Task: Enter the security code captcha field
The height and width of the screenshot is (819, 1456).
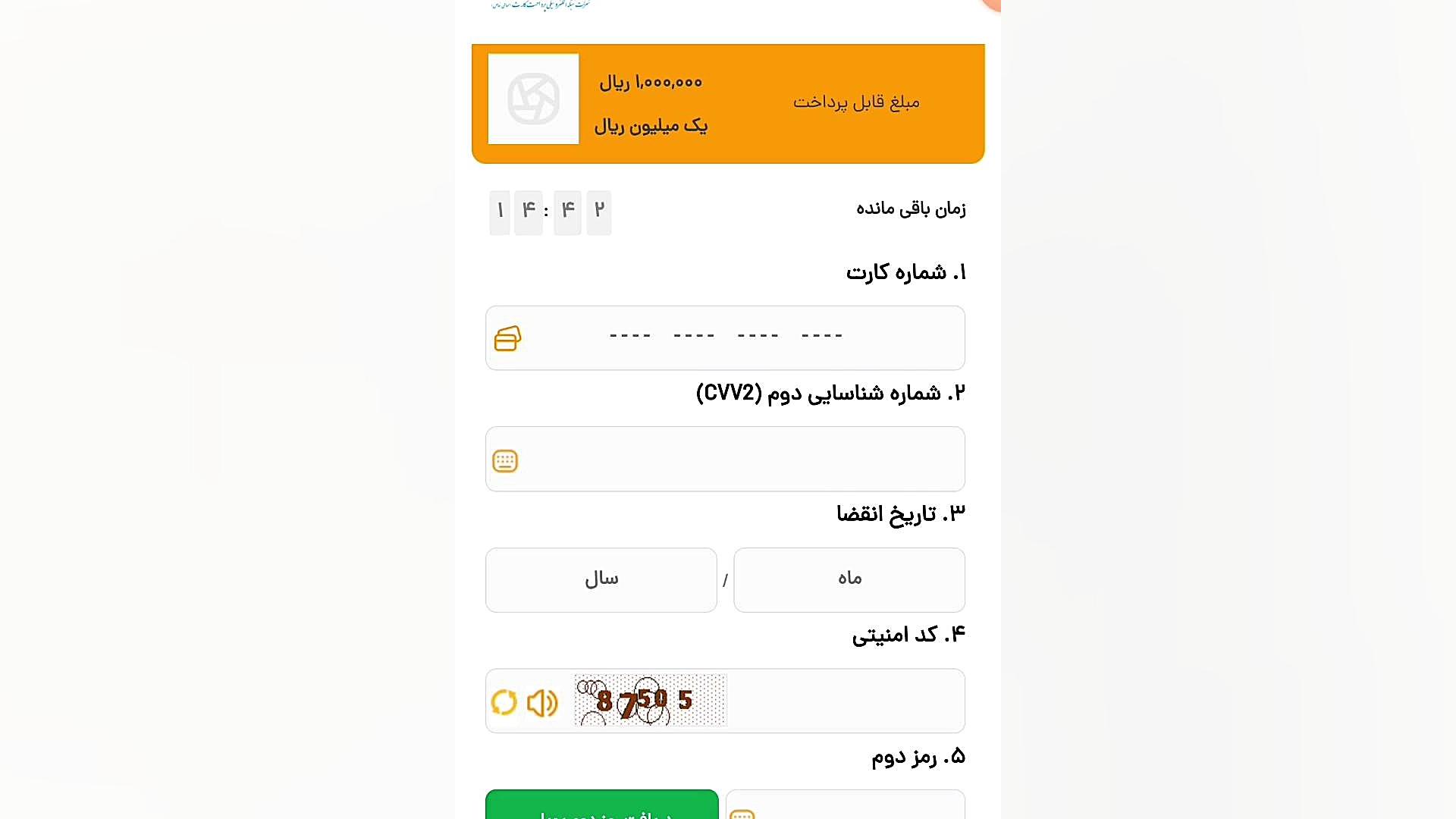Action: [x=843, y=701]
